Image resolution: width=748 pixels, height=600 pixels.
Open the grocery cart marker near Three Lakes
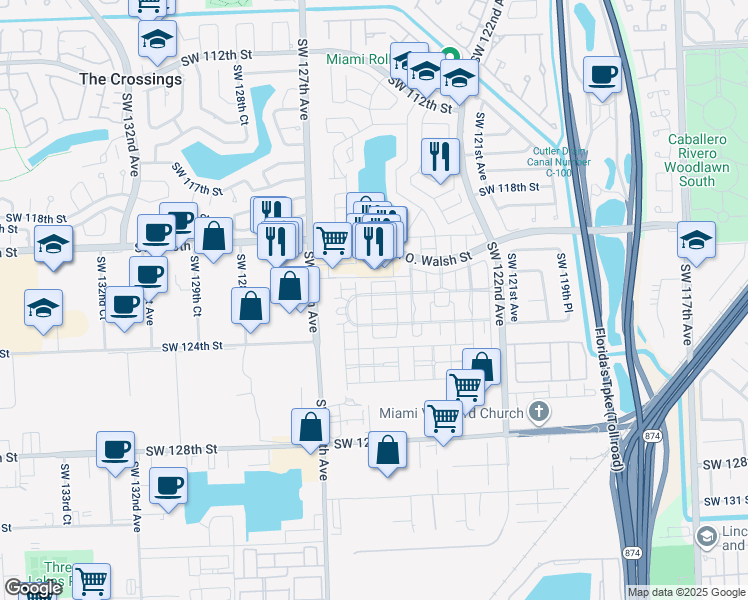coord(91,580)
